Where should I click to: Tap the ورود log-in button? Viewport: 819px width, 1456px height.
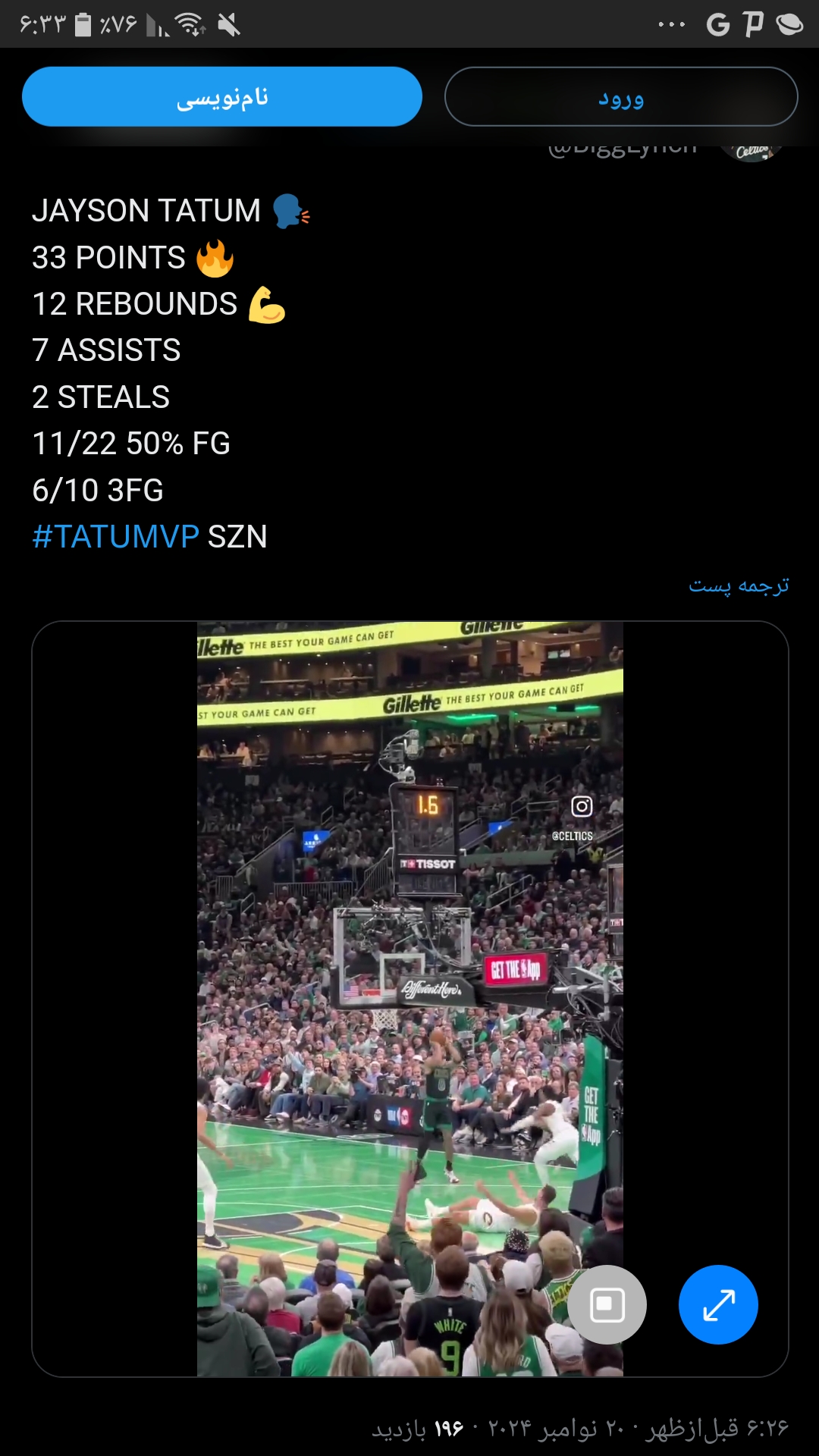click(x=621, y=97)
